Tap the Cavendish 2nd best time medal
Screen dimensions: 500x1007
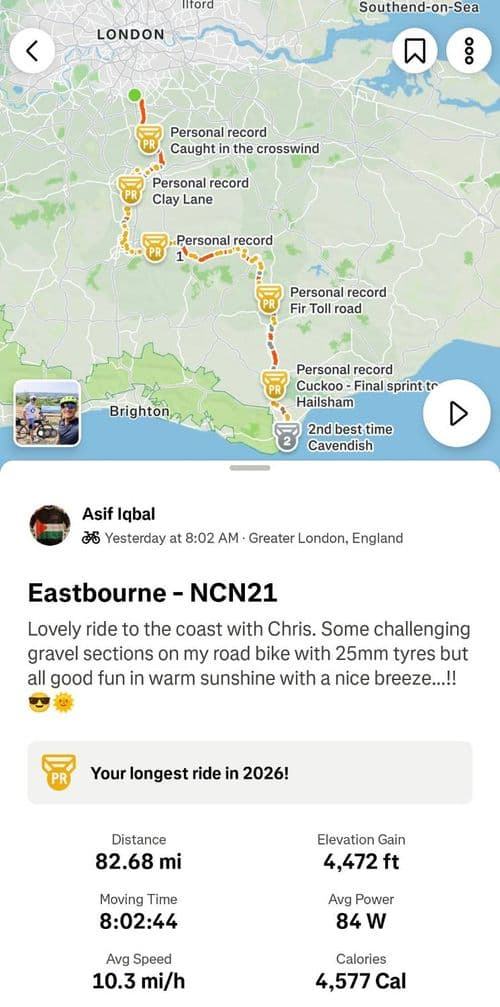coord(287,437)
